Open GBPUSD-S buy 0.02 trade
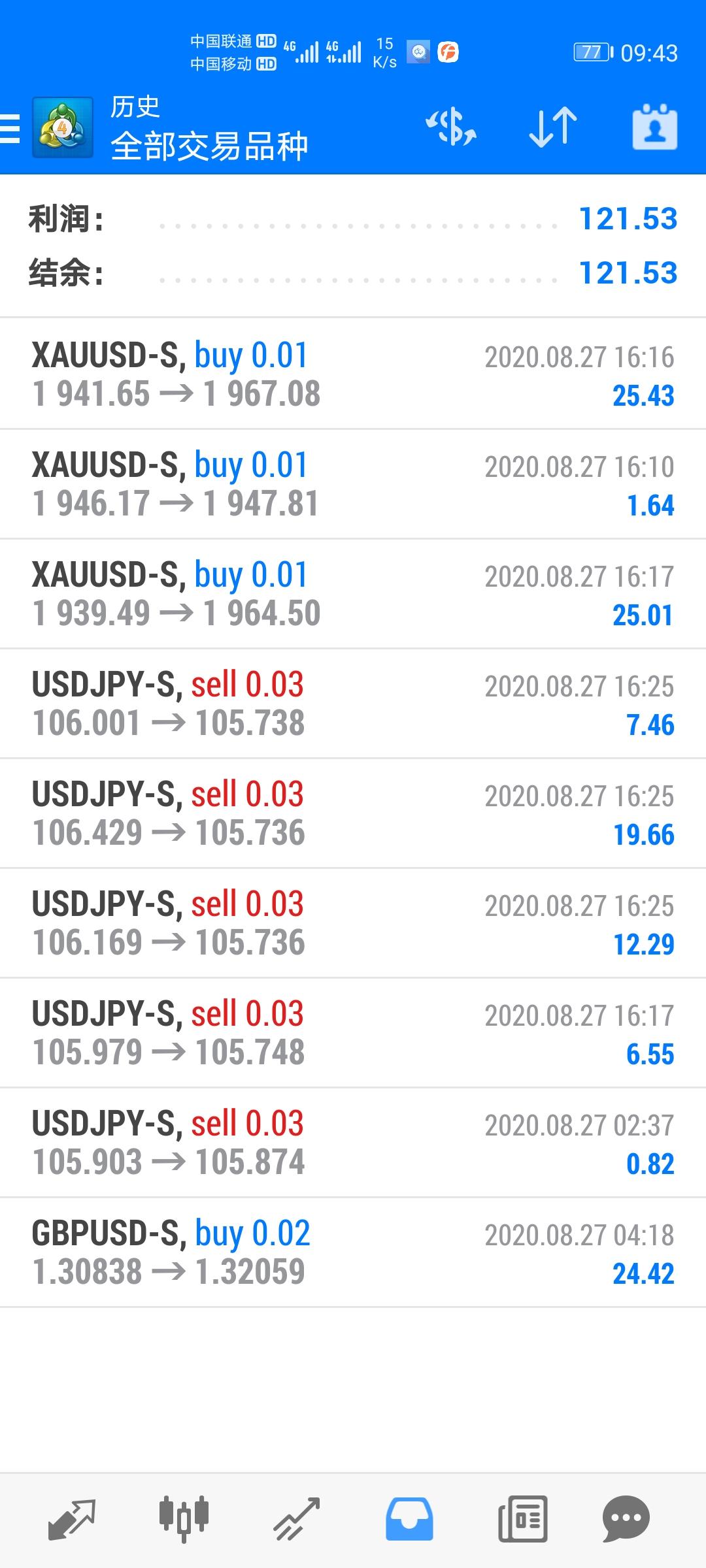Viewport: 706px width, 1568px height. tap(353, 1252)
